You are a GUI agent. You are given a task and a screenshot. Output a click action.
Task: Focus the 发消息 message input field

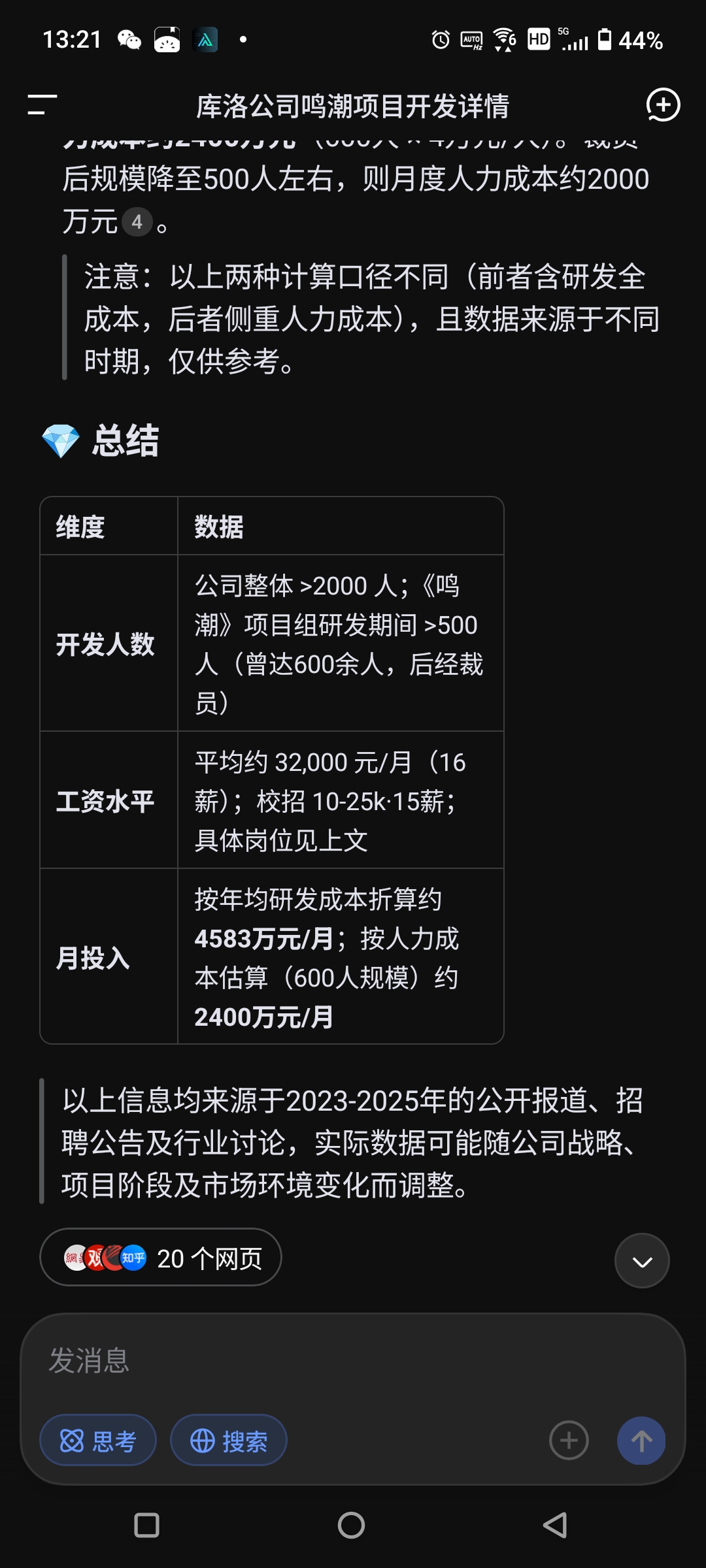tap(353, 1361)
